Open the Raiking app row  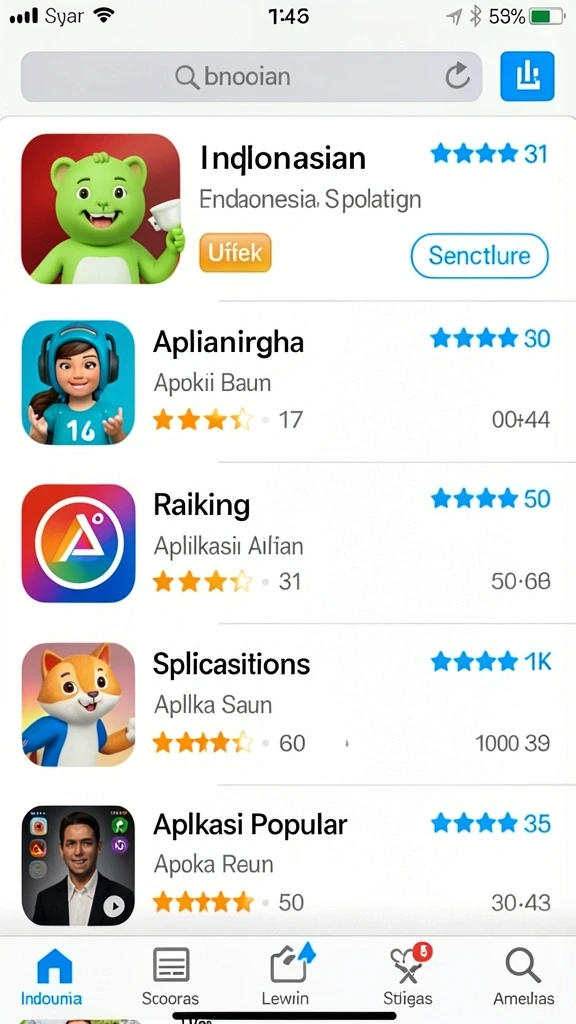tap(288, 543)
